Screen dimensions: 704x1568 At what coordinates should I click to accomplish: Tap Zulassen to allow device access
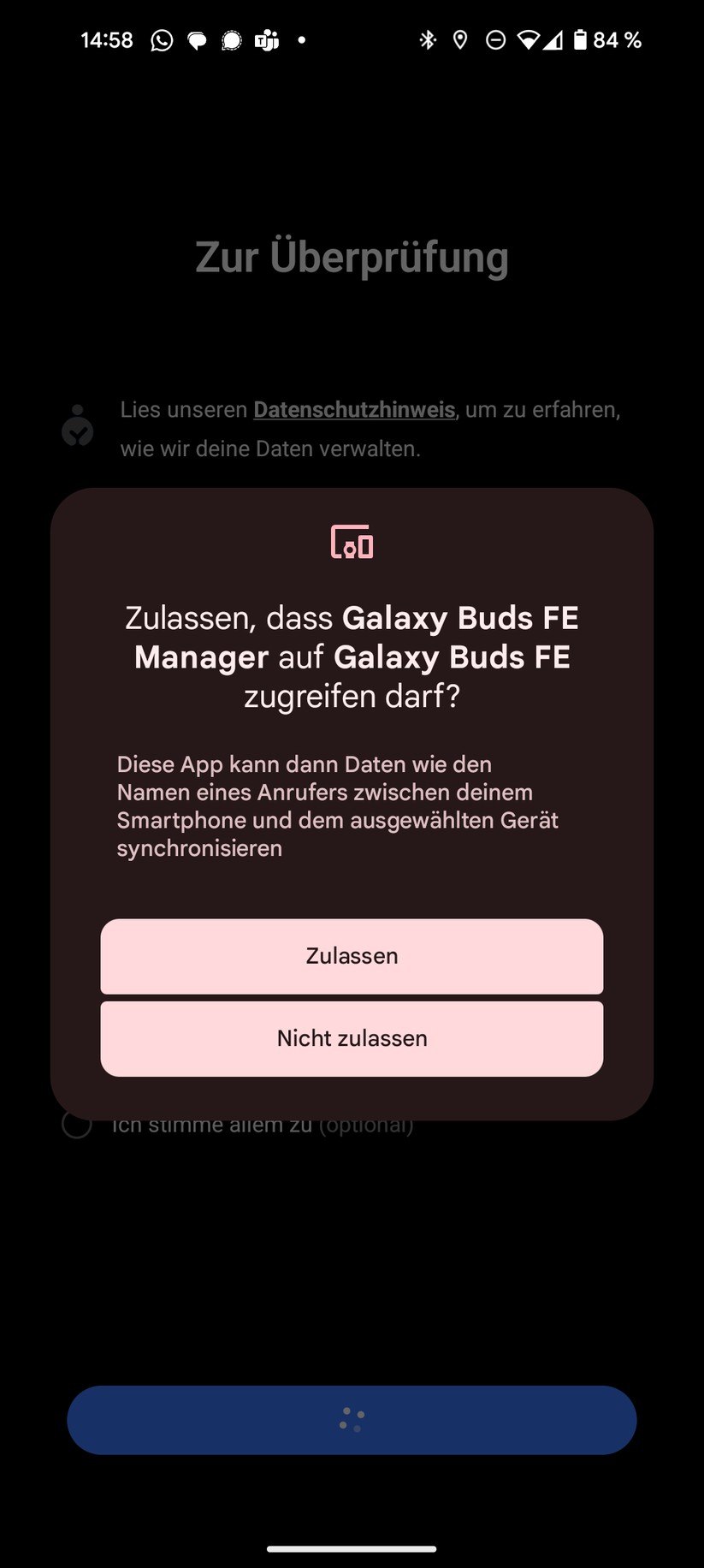352,956
